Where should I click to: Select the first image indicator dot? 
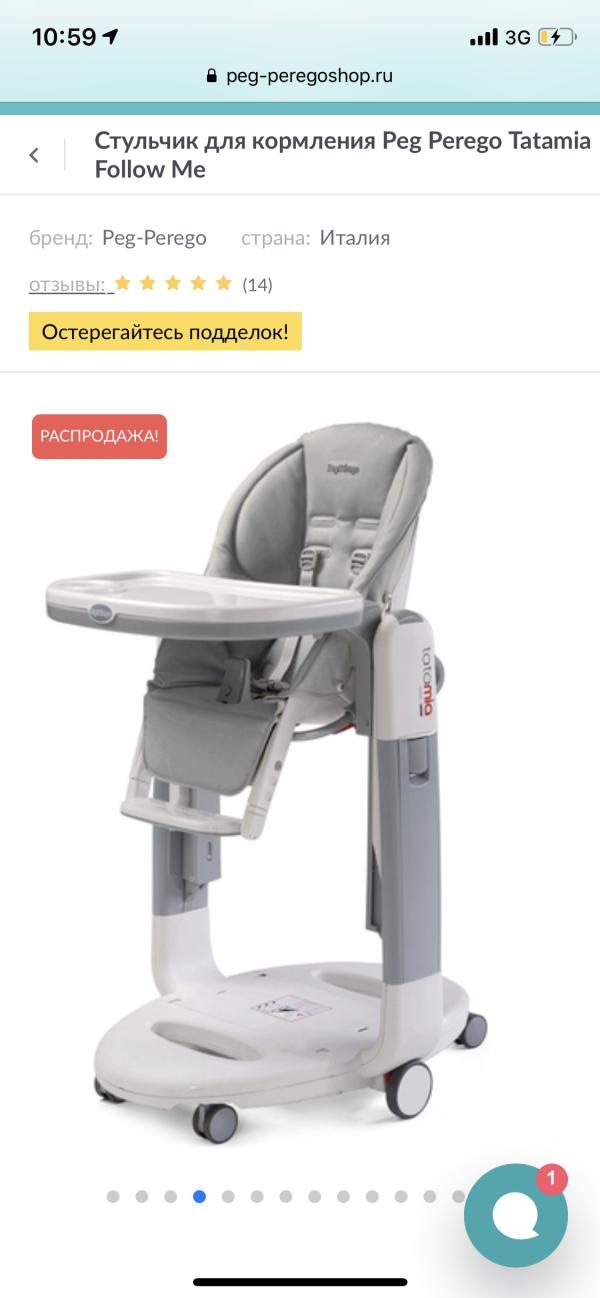click(113, 1196)
